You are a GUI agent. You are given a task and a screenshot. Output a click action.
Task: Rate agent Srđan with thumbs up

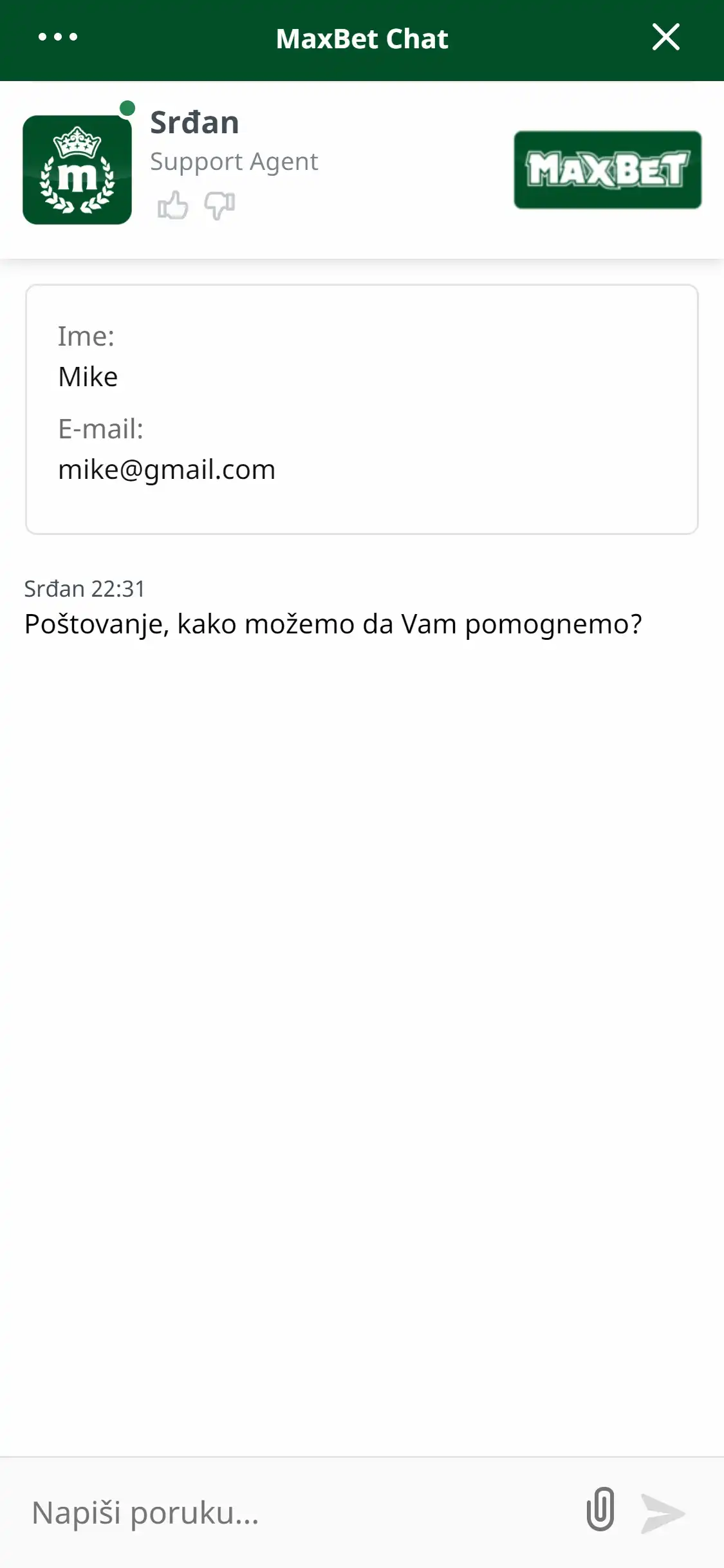[172, 206]
